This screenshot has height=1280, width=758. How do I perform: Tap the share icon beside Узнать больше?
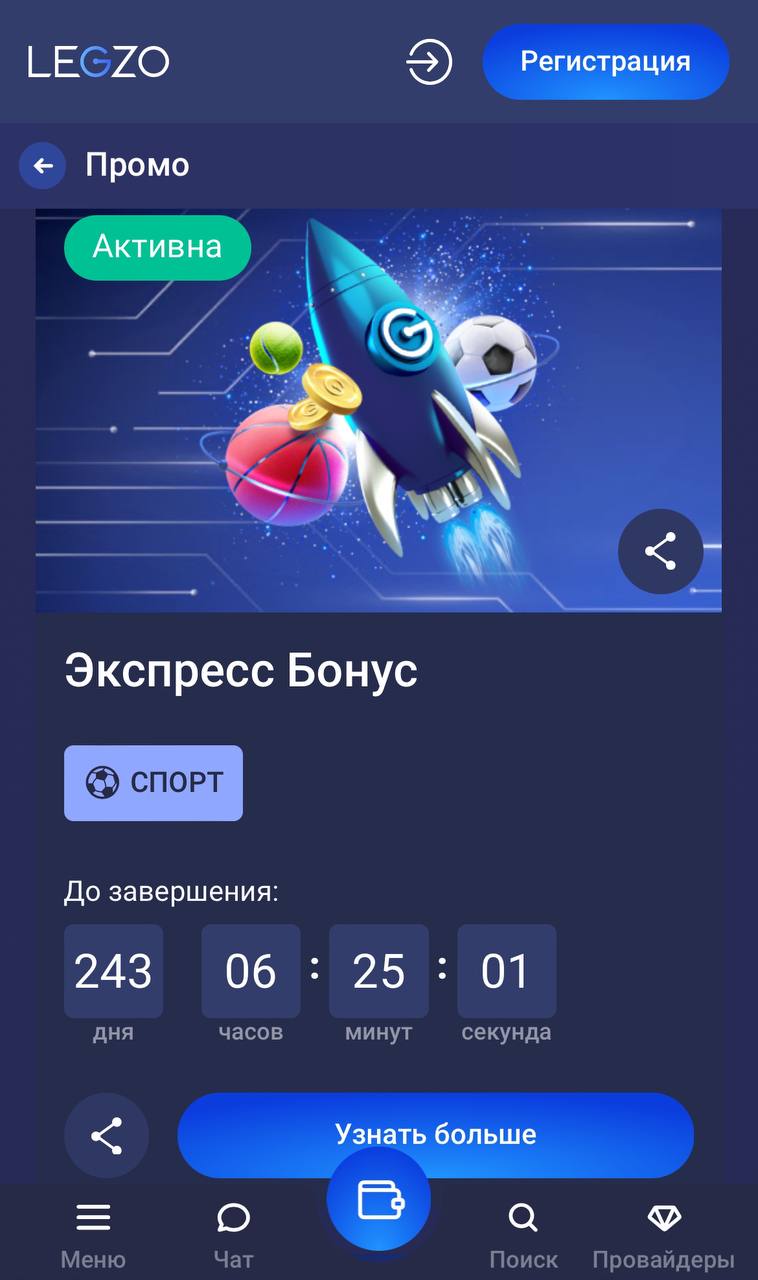[107, 1136]
